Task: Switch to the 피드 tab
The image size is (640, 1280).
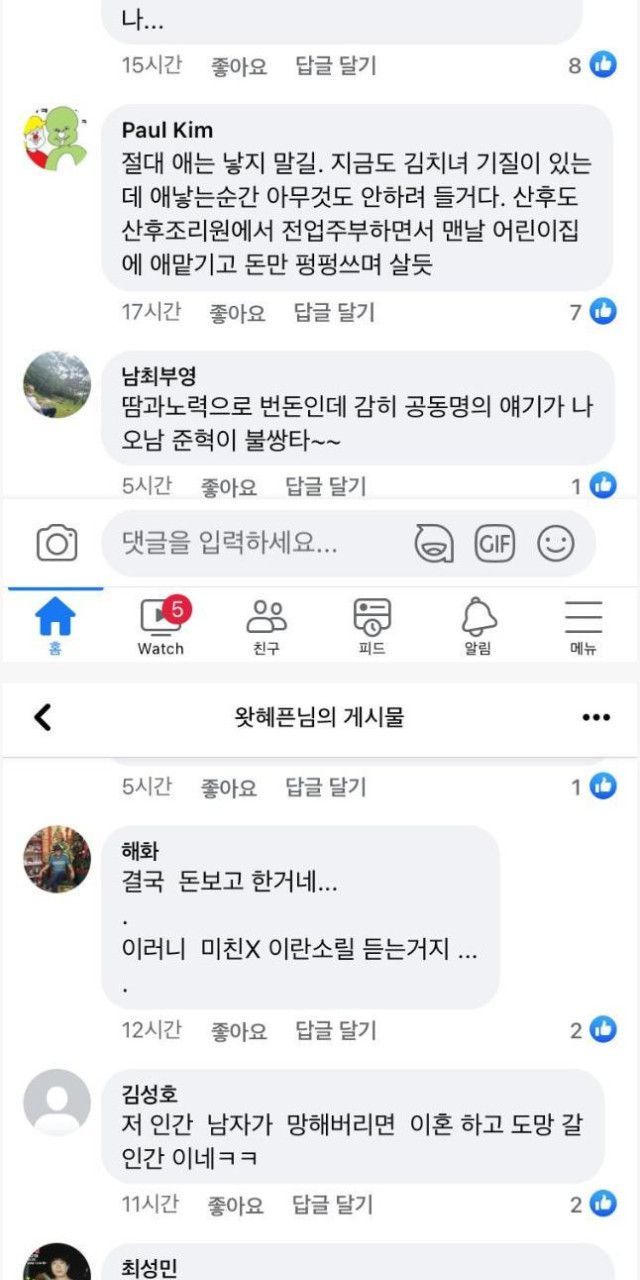Action: 372,626
